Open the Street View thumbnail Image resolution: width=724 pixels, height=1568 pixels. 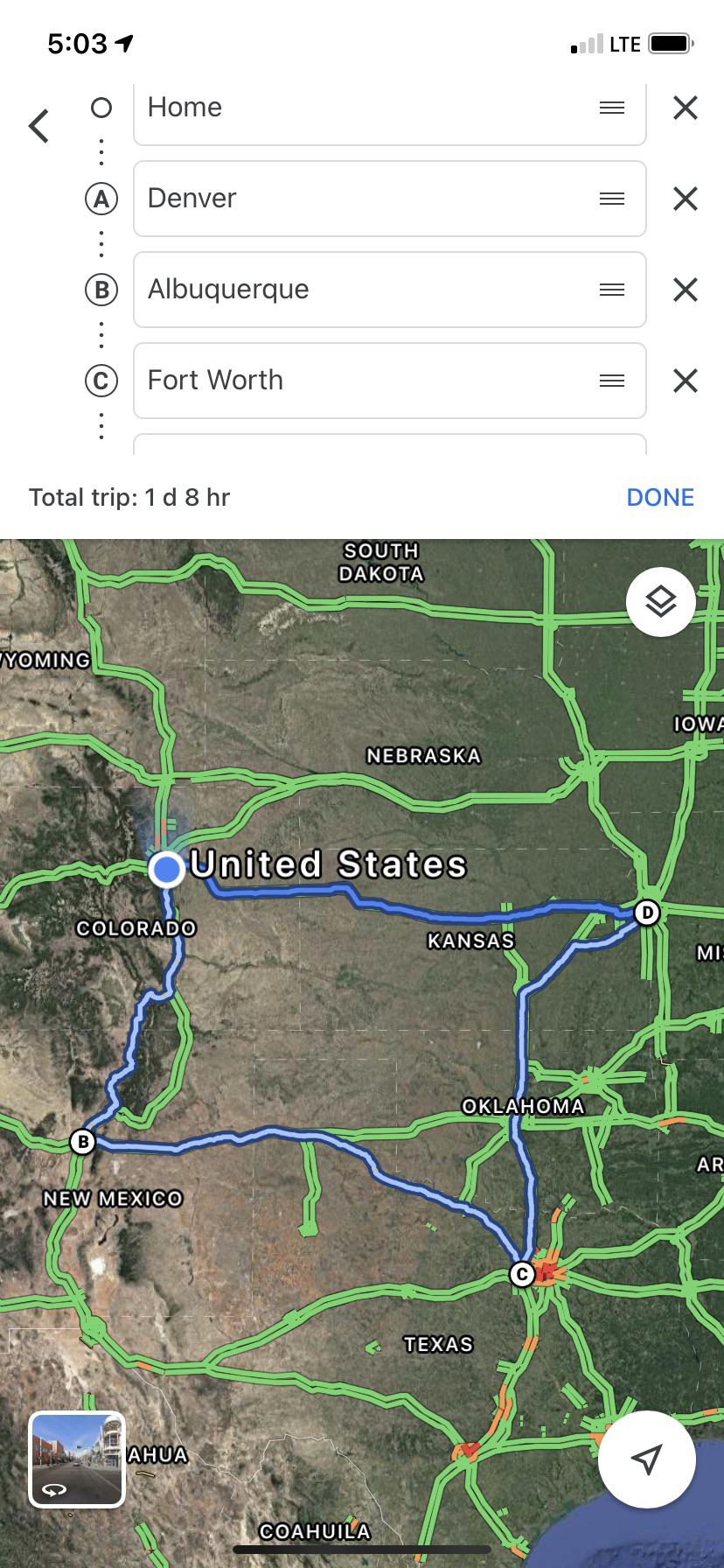[77, 1459]
